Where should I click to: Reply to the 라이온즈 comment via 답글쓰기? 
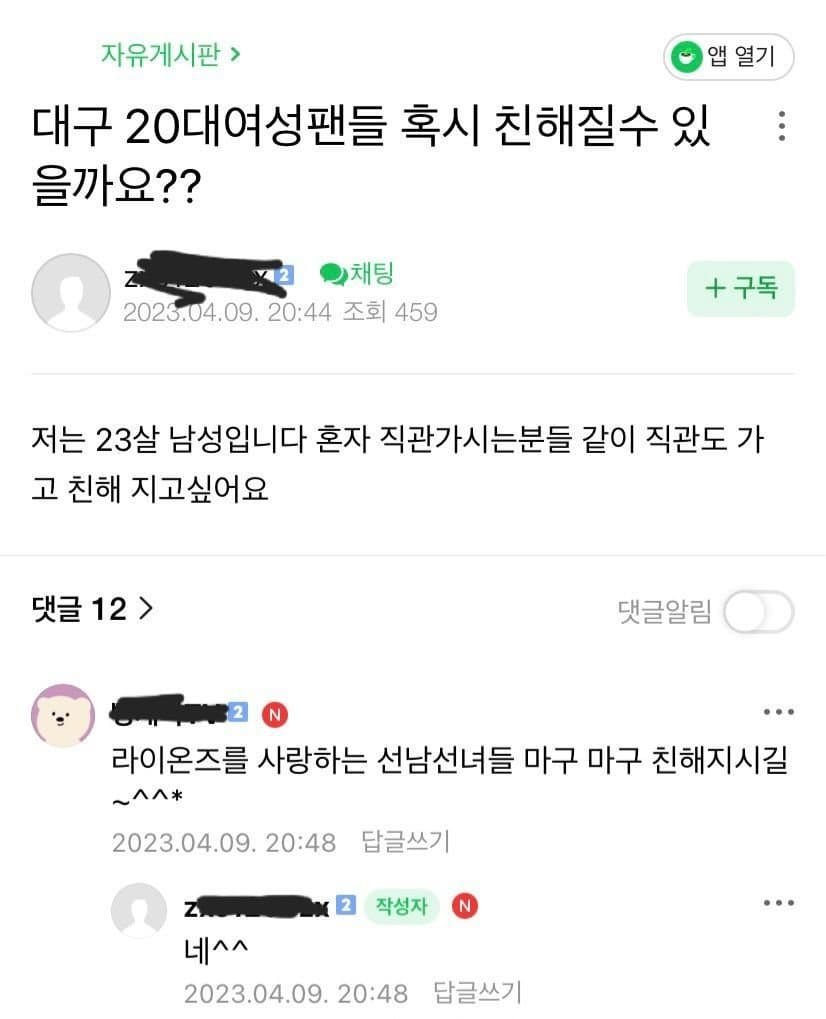point(403,841)
